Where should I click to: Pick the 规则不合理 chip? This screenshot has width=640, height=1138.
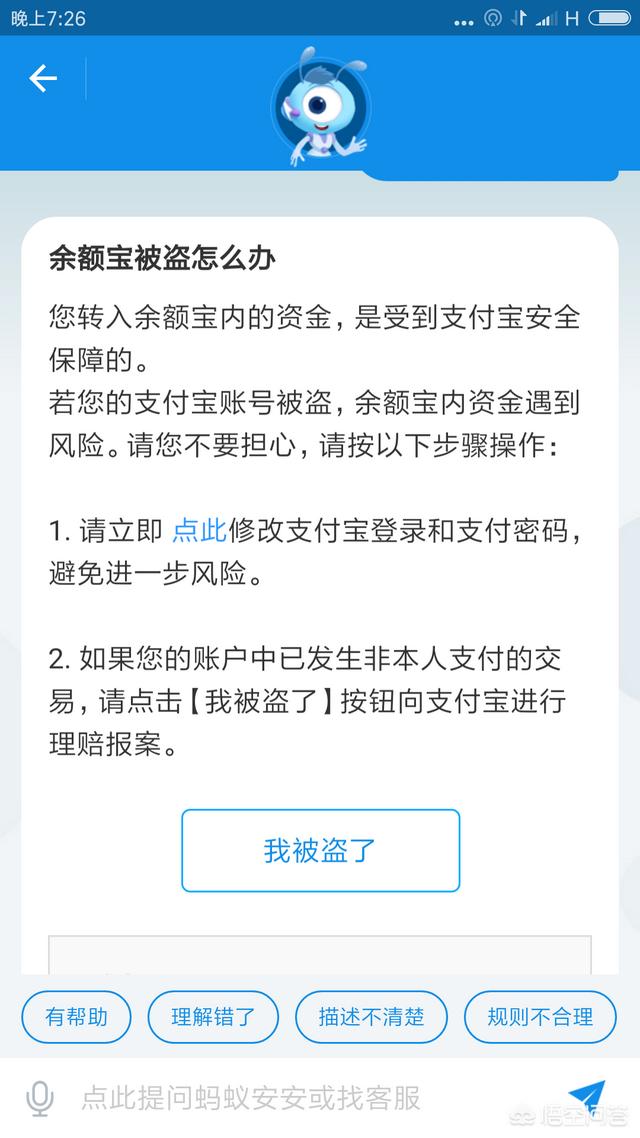(541, 1017)
